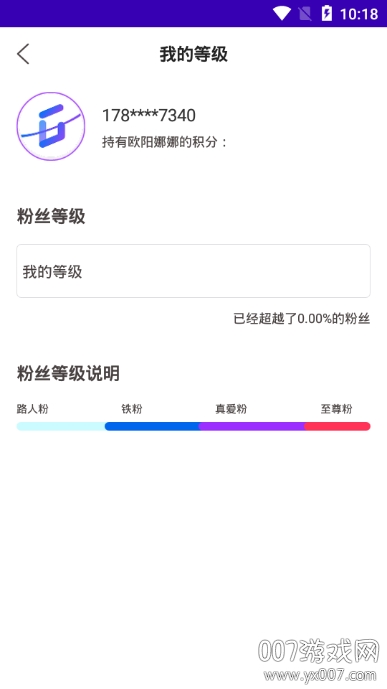The height and width of the screenshot is (689, 387).
Task: Open the 我的等级 card
Action: [x=193, y=271]
